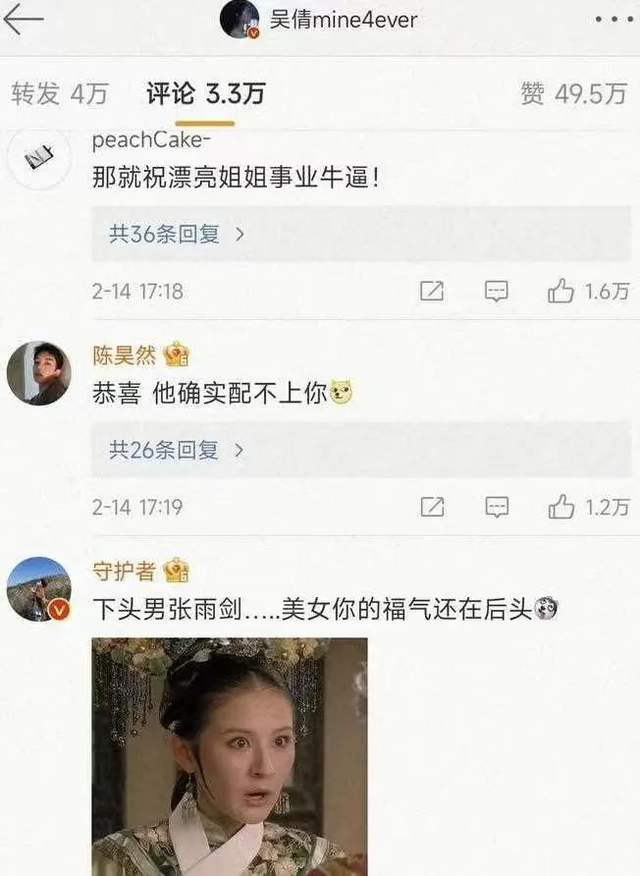640x876 pixels.
Task: Open peachCake-'s profile avatar
Action: (x=38, y=158)
